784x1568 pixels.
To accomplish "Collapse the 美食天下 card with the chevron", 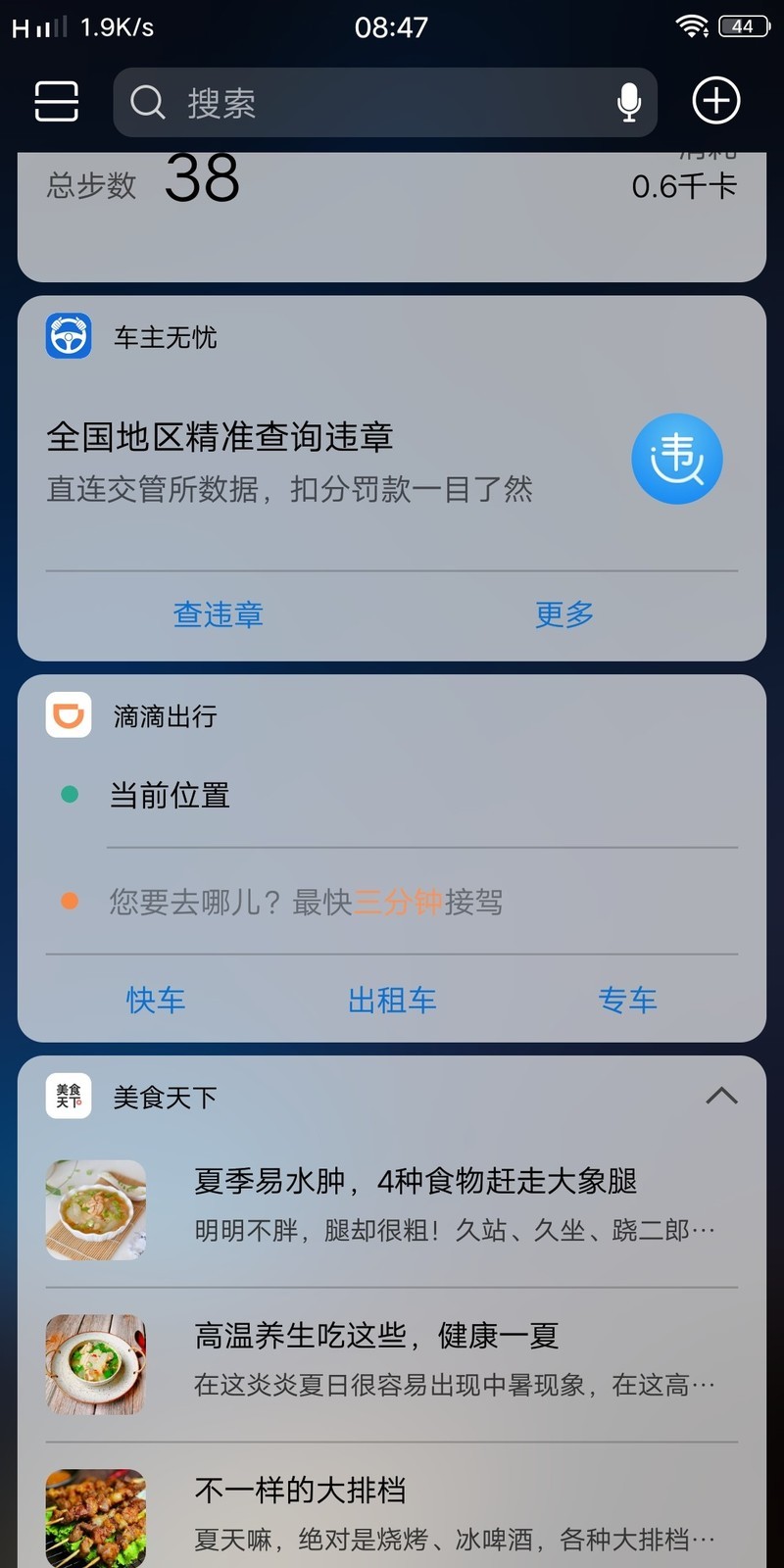I will (x=723, y=1095).
